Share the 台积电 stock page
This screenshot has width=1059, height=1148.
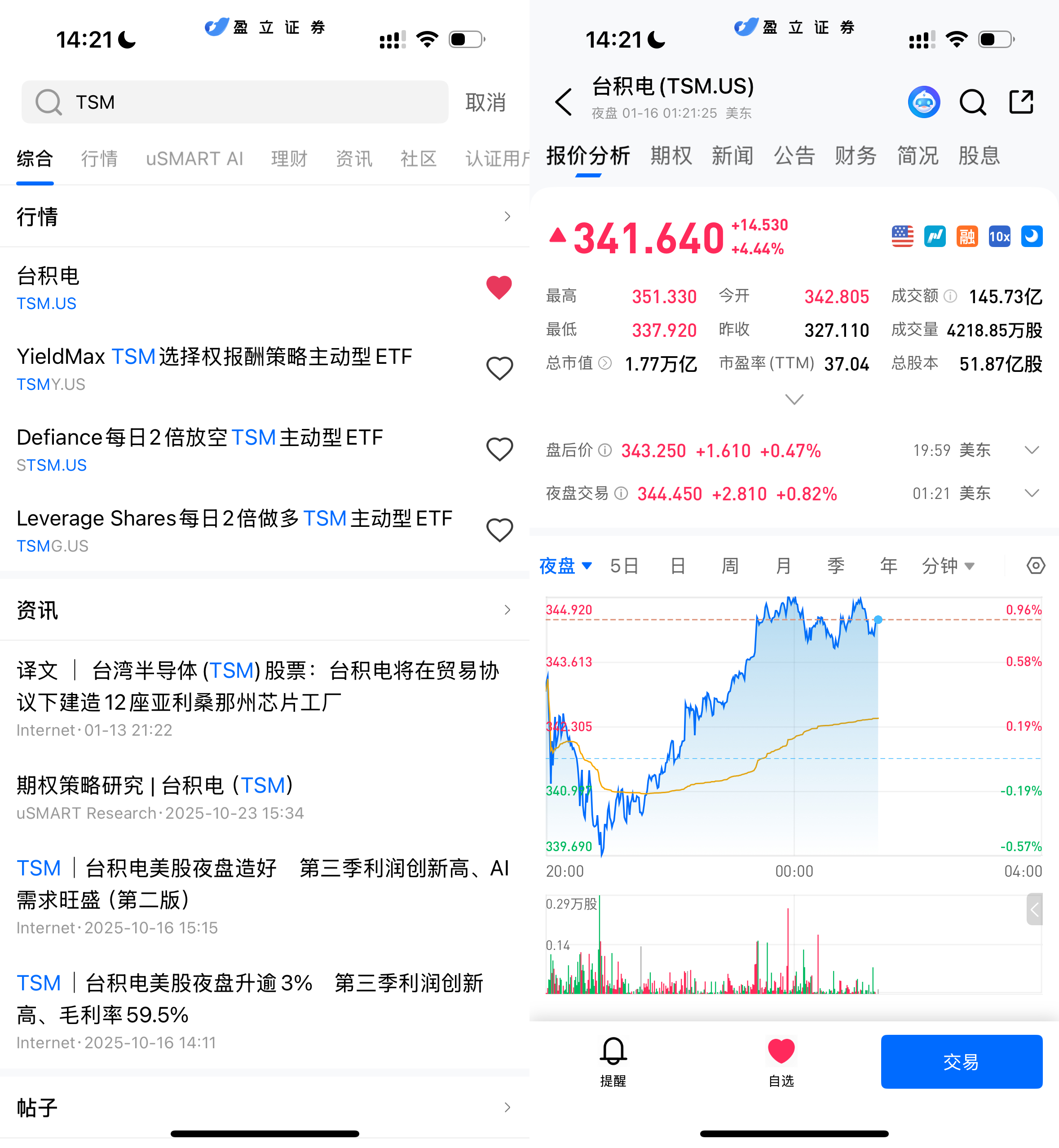[x=1021, y=102]
